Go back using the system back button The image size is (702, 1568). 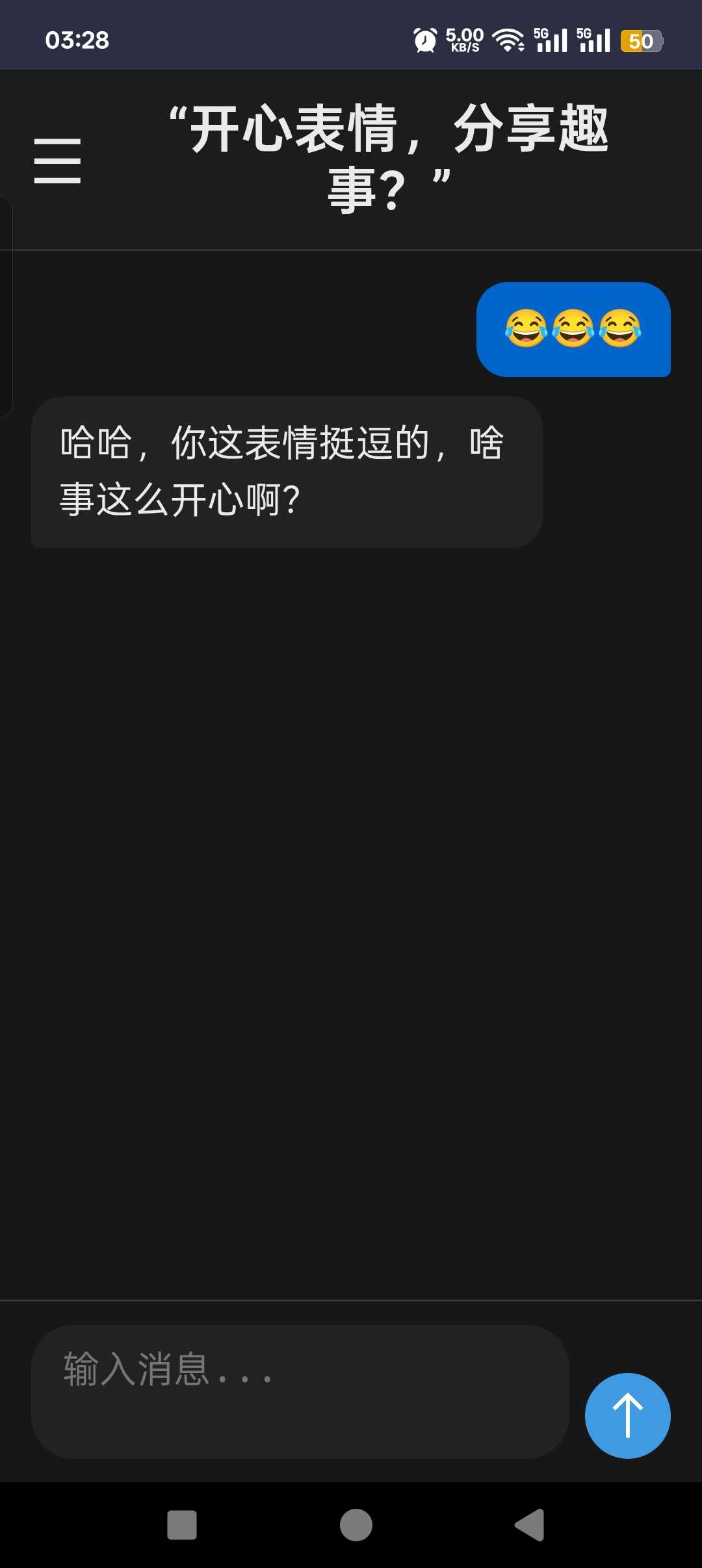(530, 1525)
